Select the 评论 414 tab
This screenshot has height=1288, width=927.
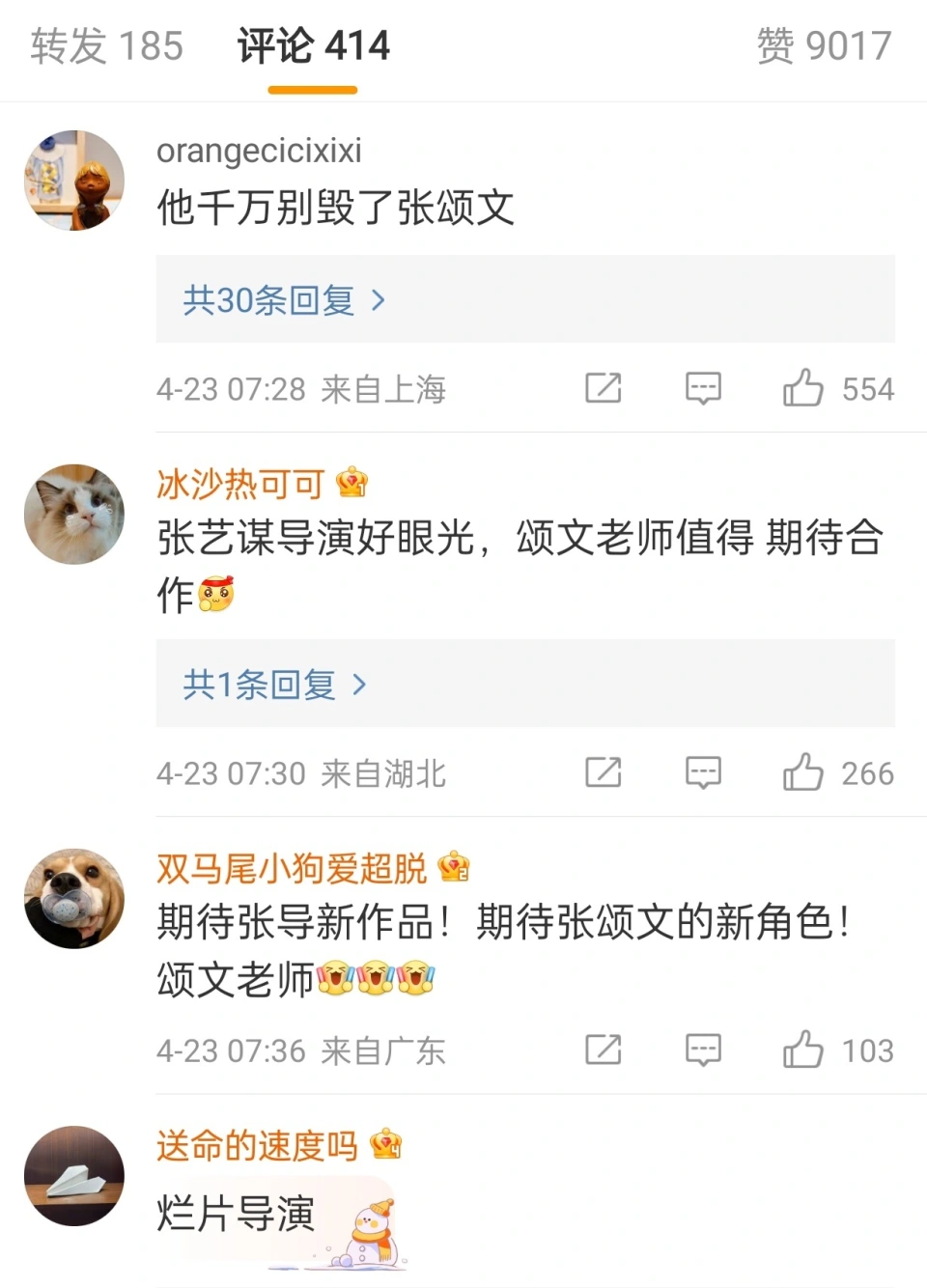(x=313, y=46)
